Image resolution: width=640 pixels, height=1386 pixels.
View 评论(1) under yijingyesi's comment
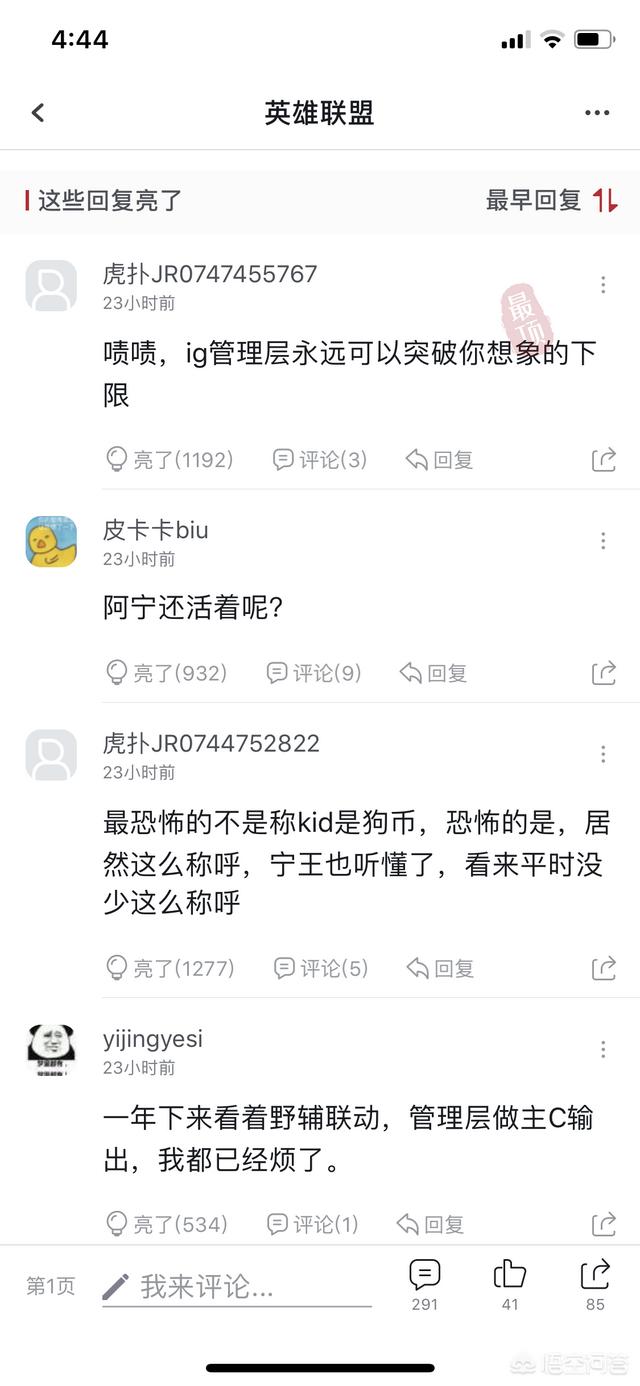pos(312,1224)
